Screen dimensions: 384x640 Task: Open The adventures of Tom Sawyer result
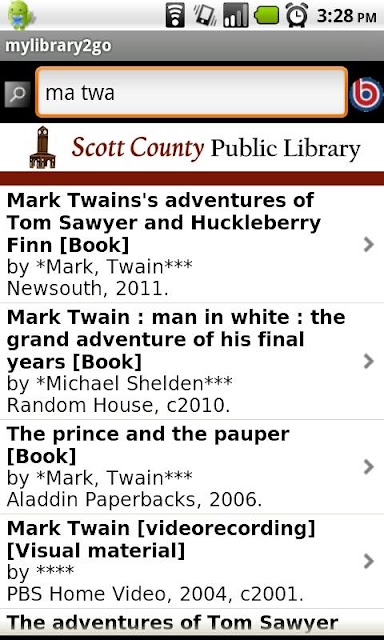tap(192, 622)
